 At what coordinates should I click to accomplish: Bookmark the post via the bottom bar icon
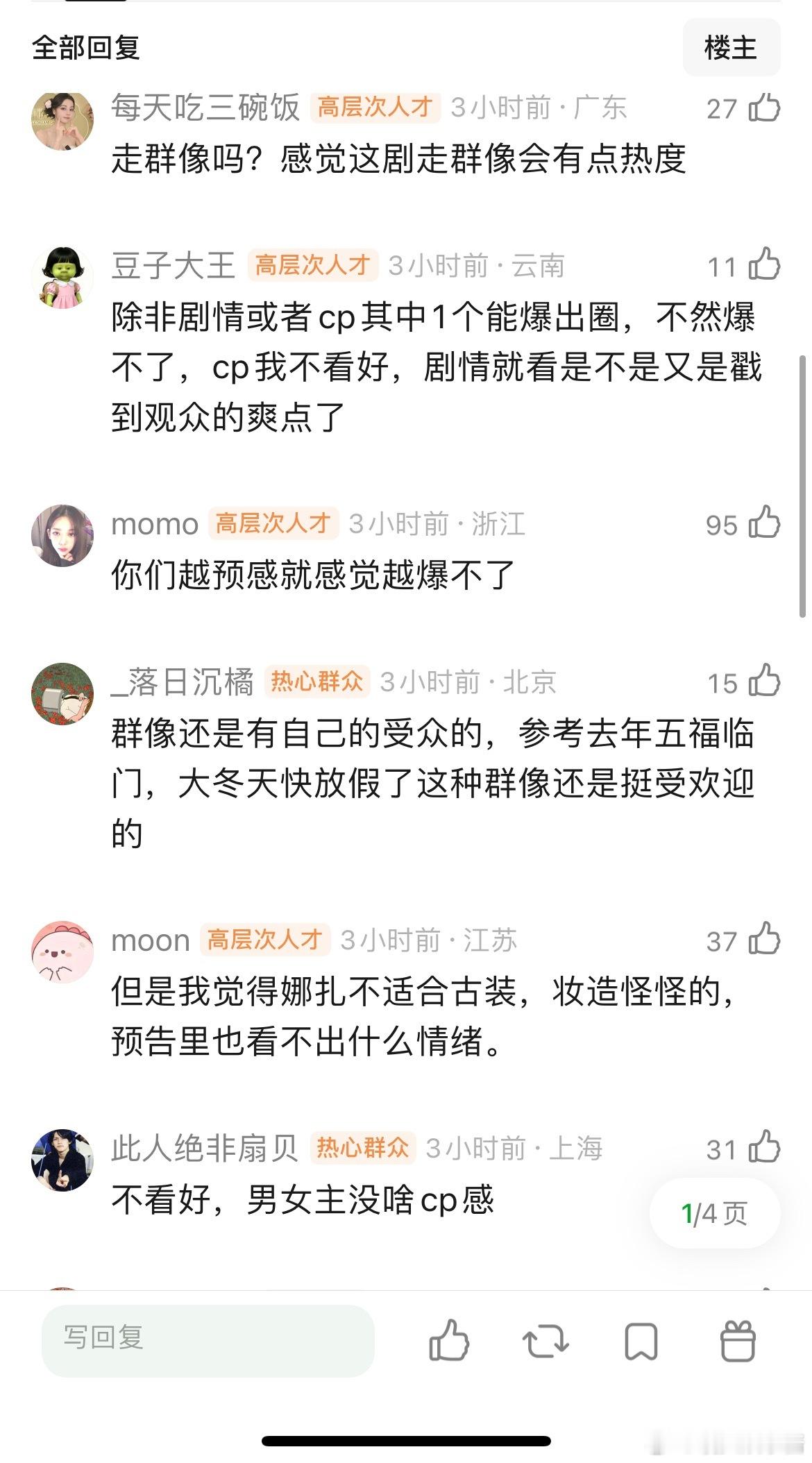[643, 1342]
